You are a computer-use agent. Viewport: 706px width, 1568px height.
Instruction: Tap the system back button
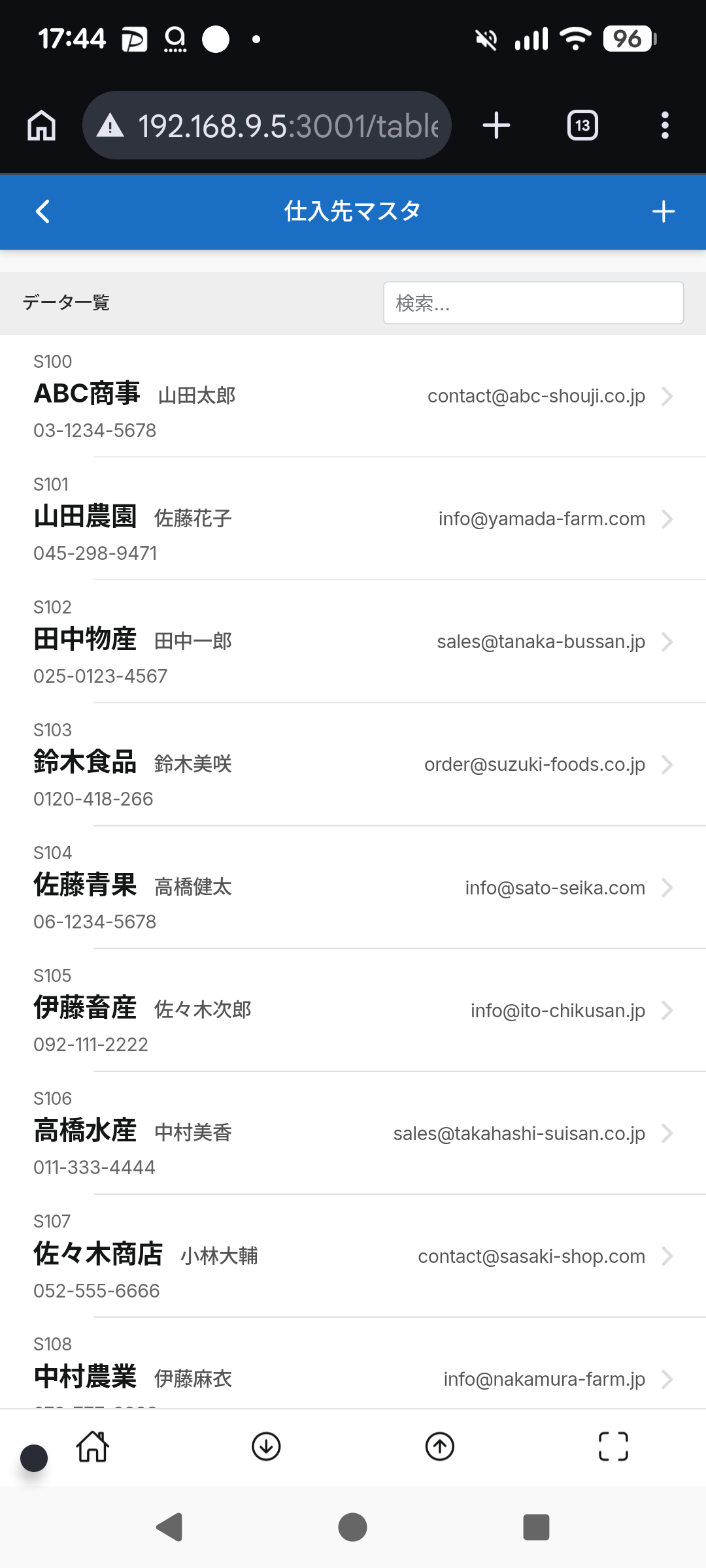pyautogui.click(x=169, y=1527)
